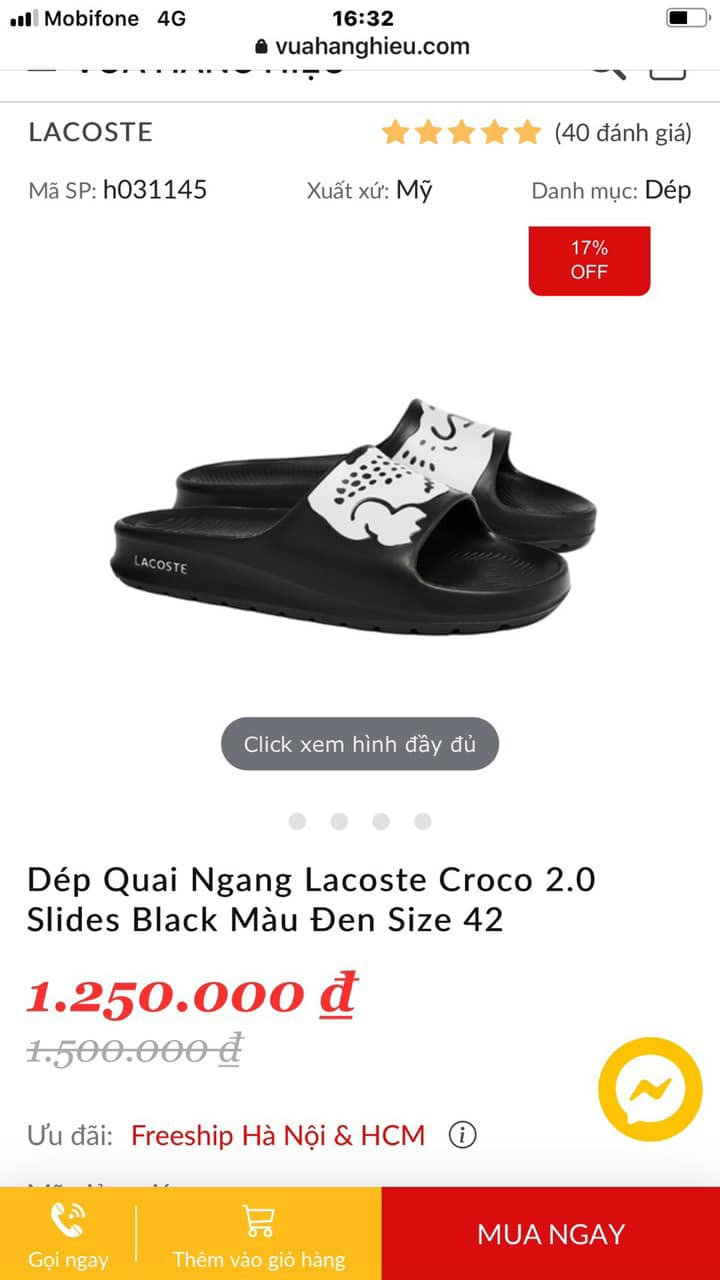Add product via Thêm vào giỏ hàng
720x1280 pixels.
pyautogui.click(x=259, y=1236)
